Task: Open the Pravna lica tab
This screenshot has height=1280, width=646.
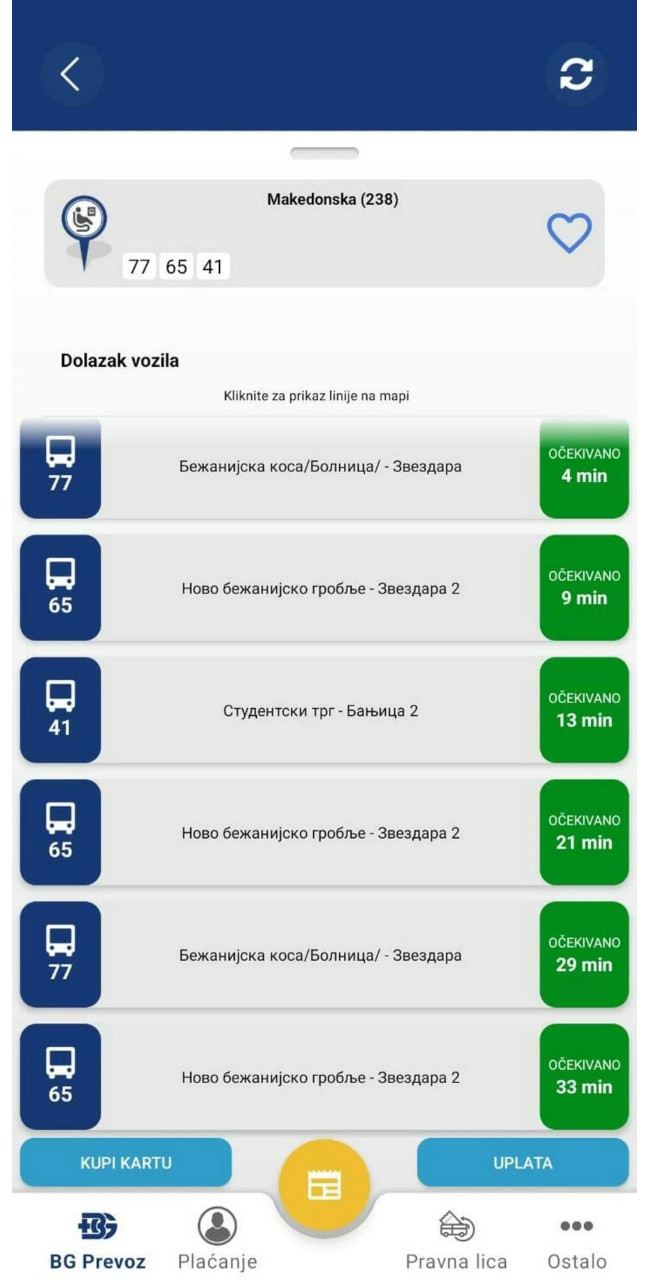Action: coord(456,1240)
